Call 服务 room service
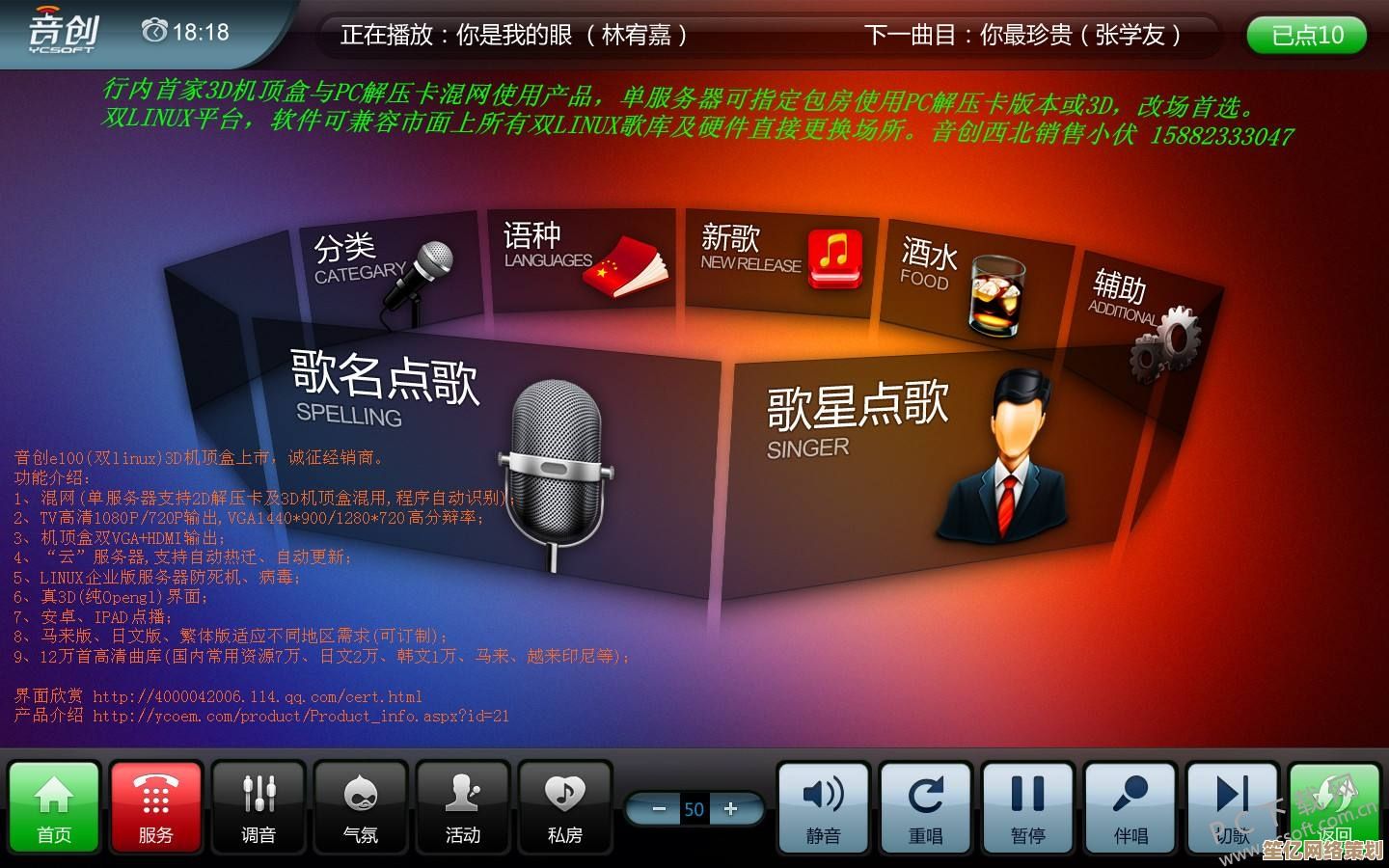The image size is (1389, 868). 155,808
